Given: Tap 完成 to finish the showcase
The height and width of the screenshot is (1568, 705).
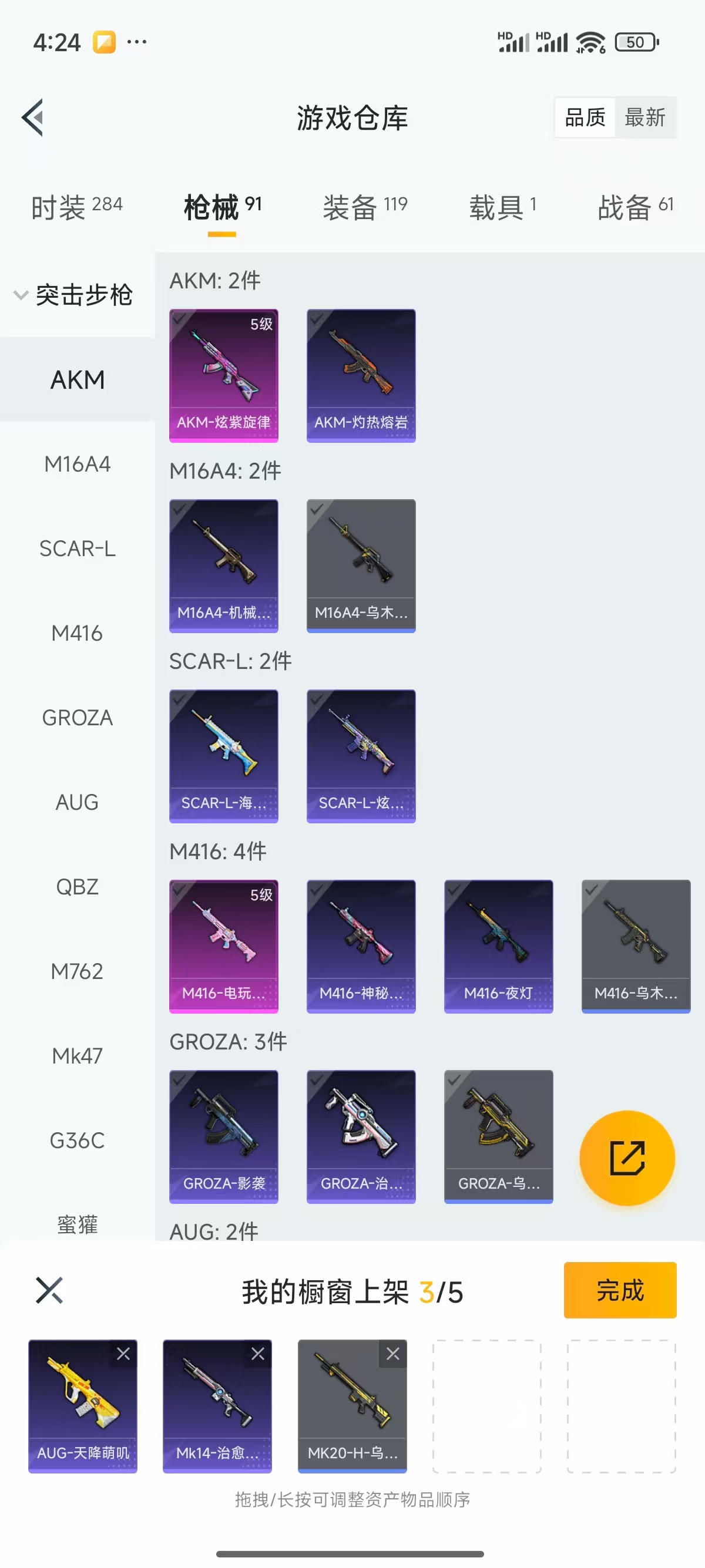Looking at the screenshot, I should [619, 1290].
